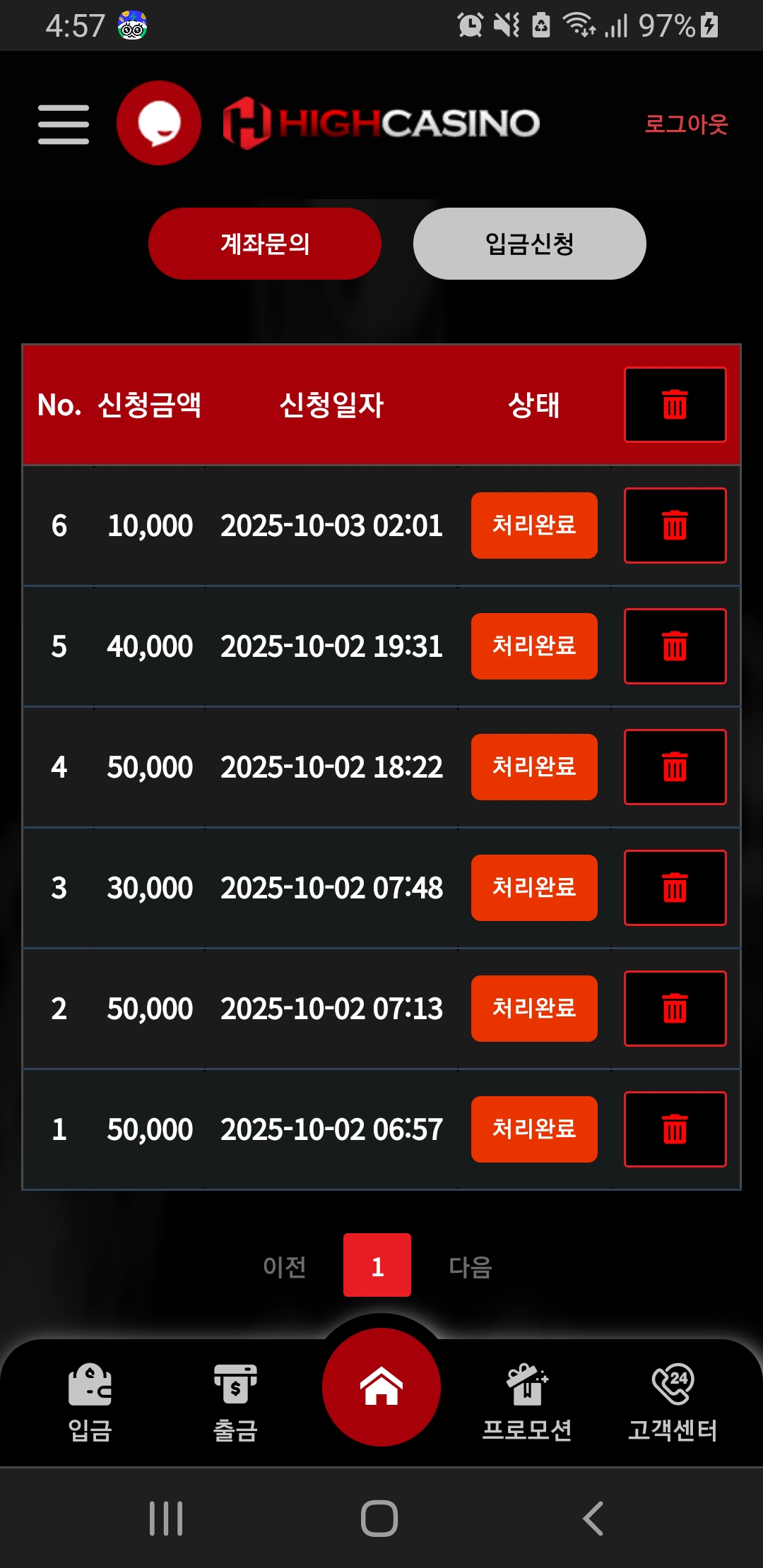Tap the 입금신청 button

(x=530, y=244)
